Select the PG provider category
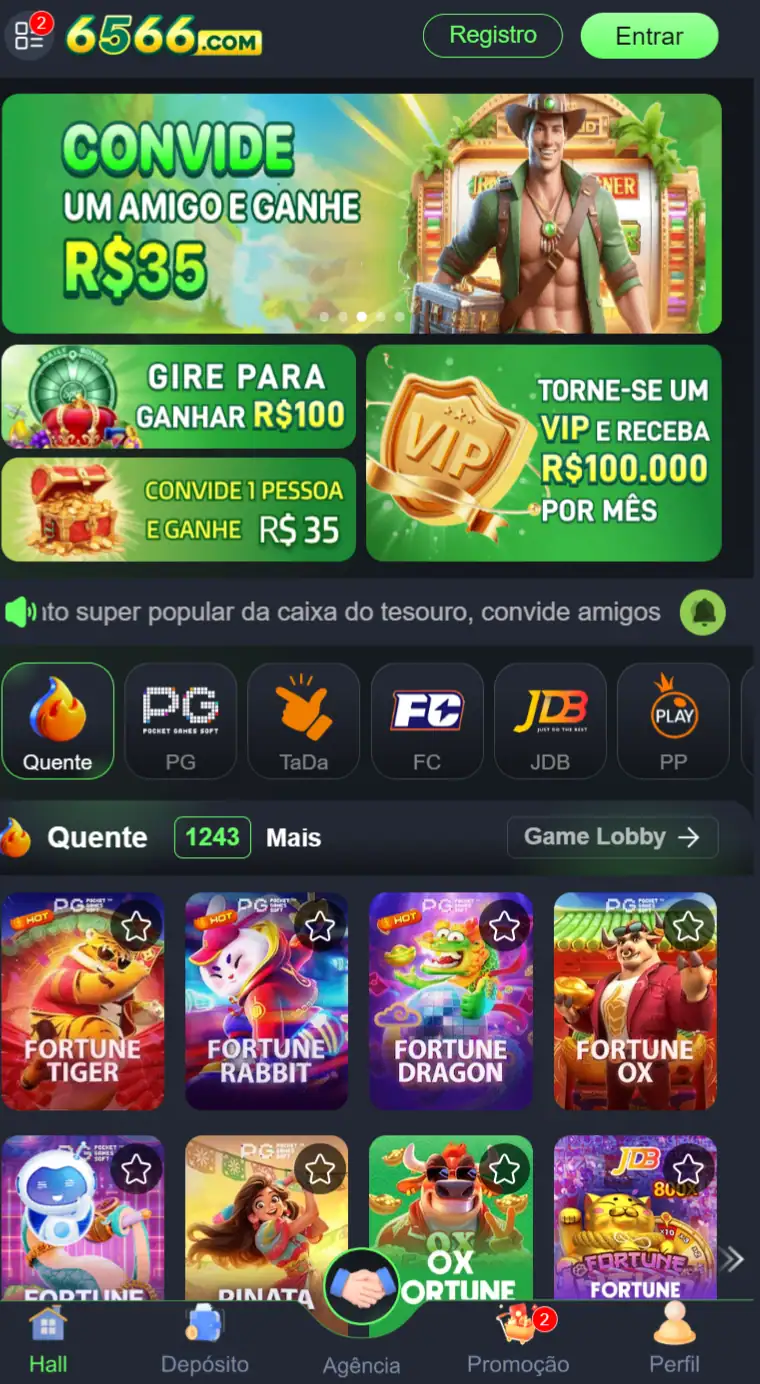Viewport: 760px width, 1384px height. click(180, 720)
